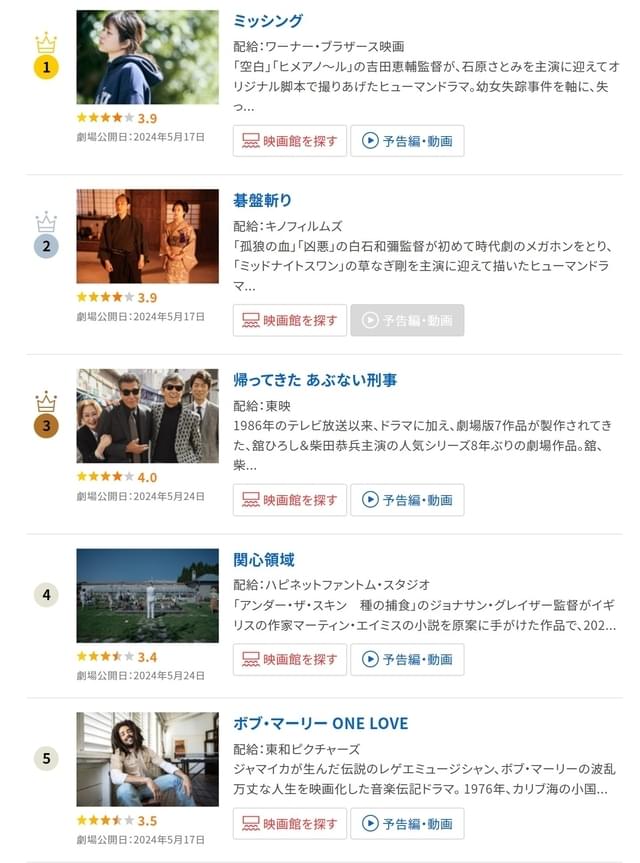Tap the ミッシング poster thumbnail
This screenshot has height=863, width=640.
(147, 57)
